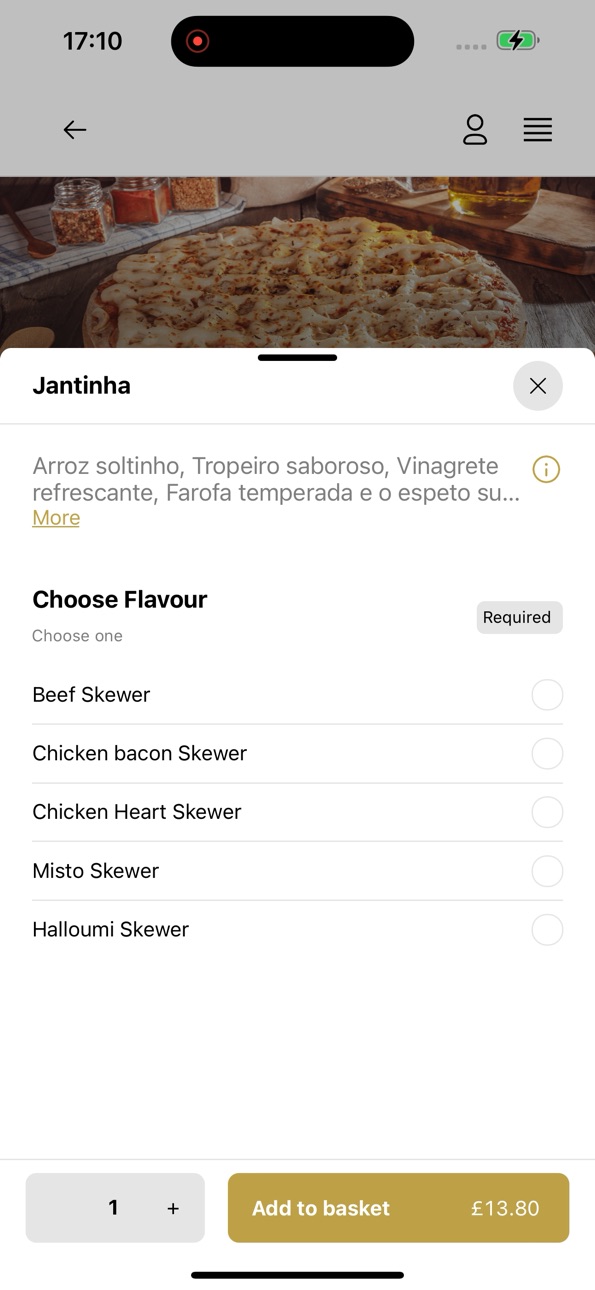Select Beef Skewer flavour
The width and height of the screenshot is (595, 1290).
(297, 695)
